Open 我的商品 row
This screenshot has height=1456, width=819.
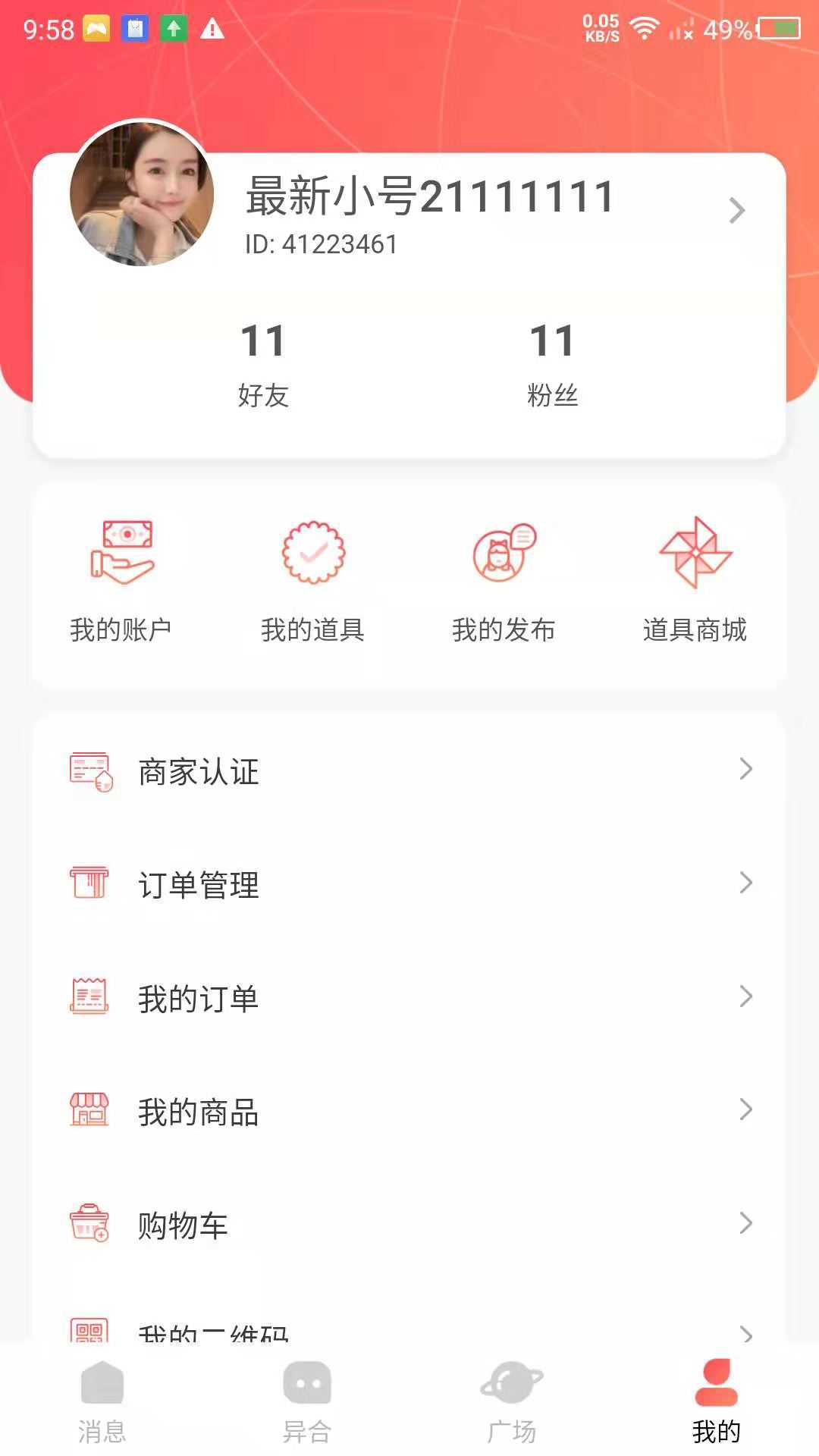(x=409, y=1112)
